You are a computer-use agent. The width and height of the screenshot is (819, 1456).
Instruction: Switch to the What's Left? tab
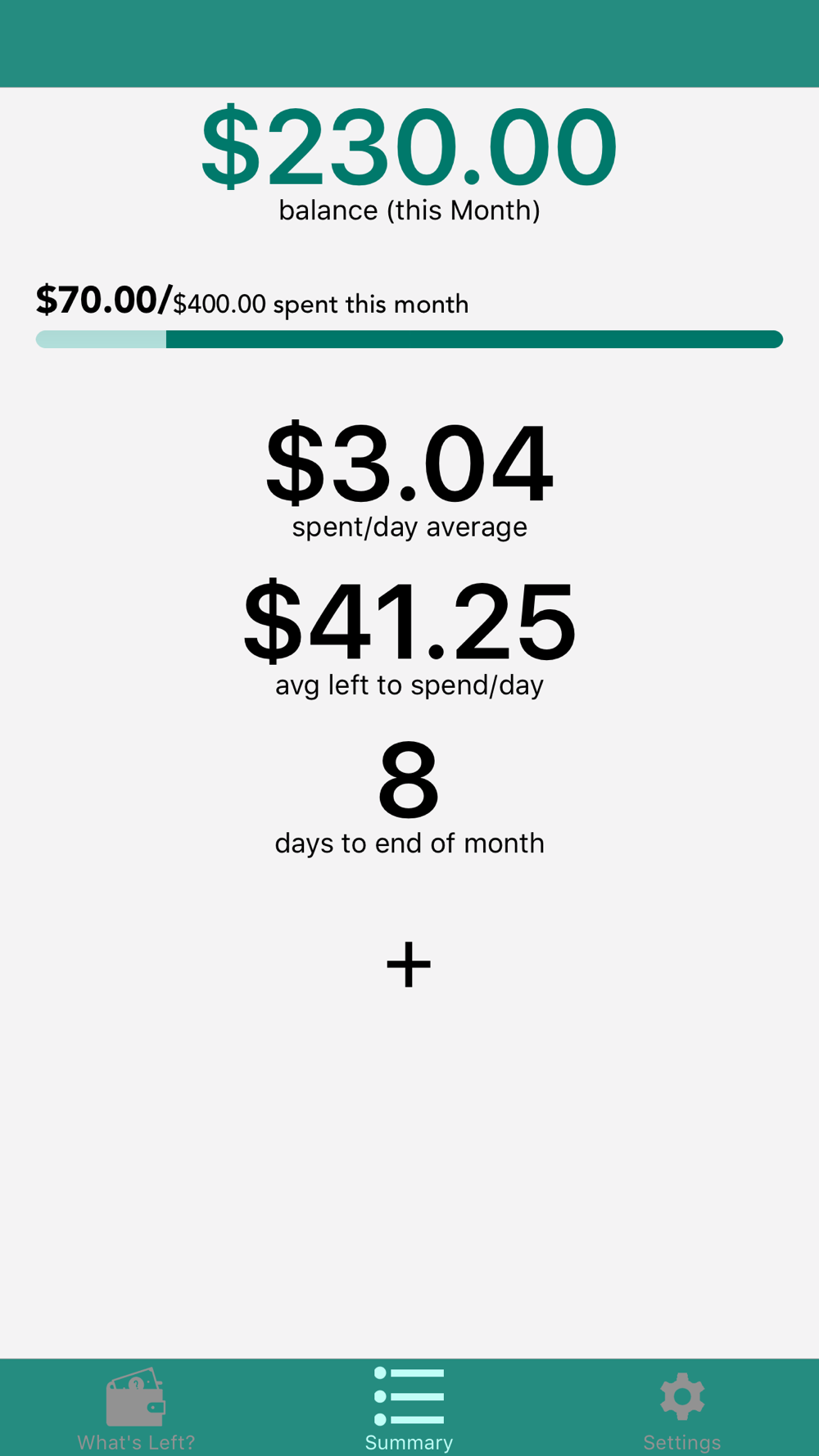pos(136,1409)
